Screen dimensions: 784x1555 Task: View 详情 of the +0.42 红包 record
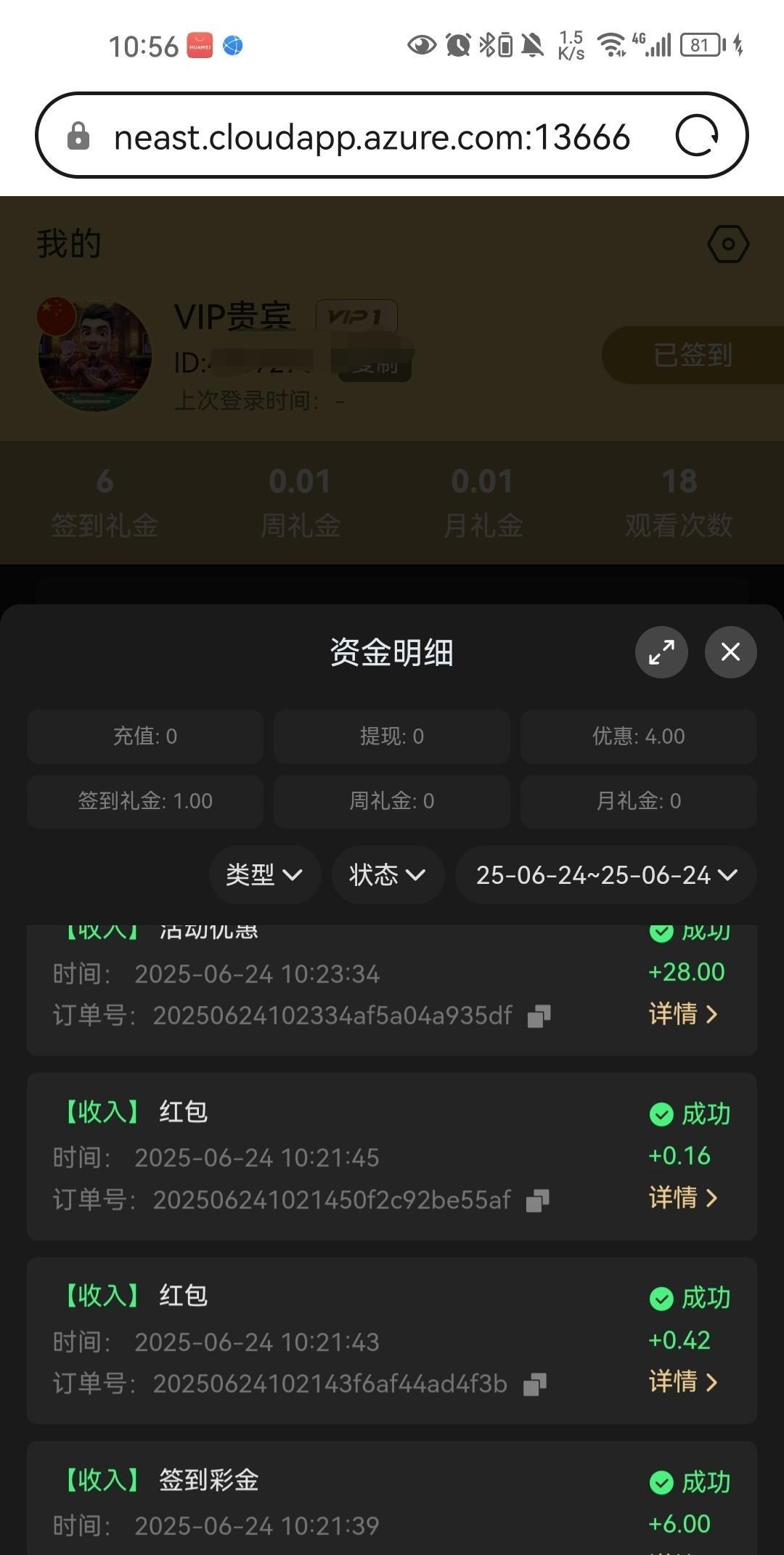click(683, 1381)
